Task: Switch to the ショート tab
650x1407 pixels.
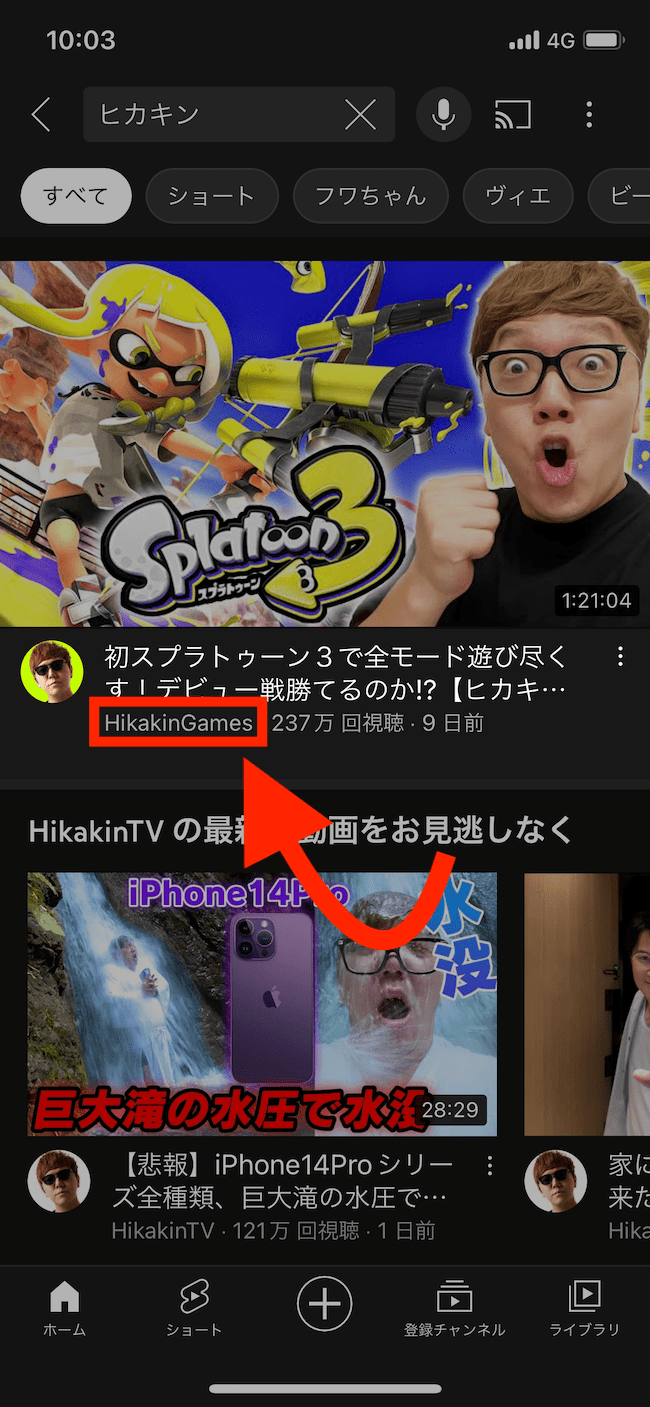Action: (x=194, y=1308)
